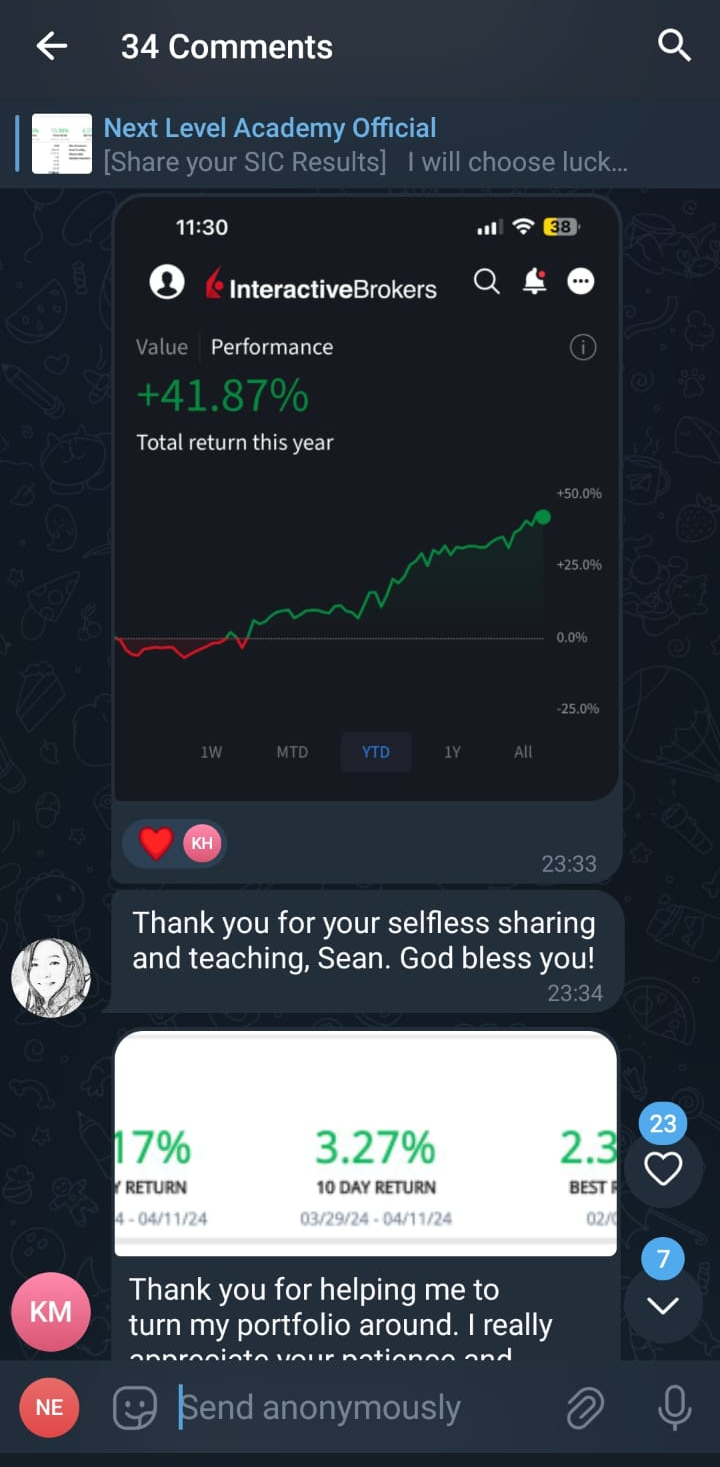This screenshot has width=720, height=1467.
Task: Open the KM commenter's profile
Action: point(51,1312)
